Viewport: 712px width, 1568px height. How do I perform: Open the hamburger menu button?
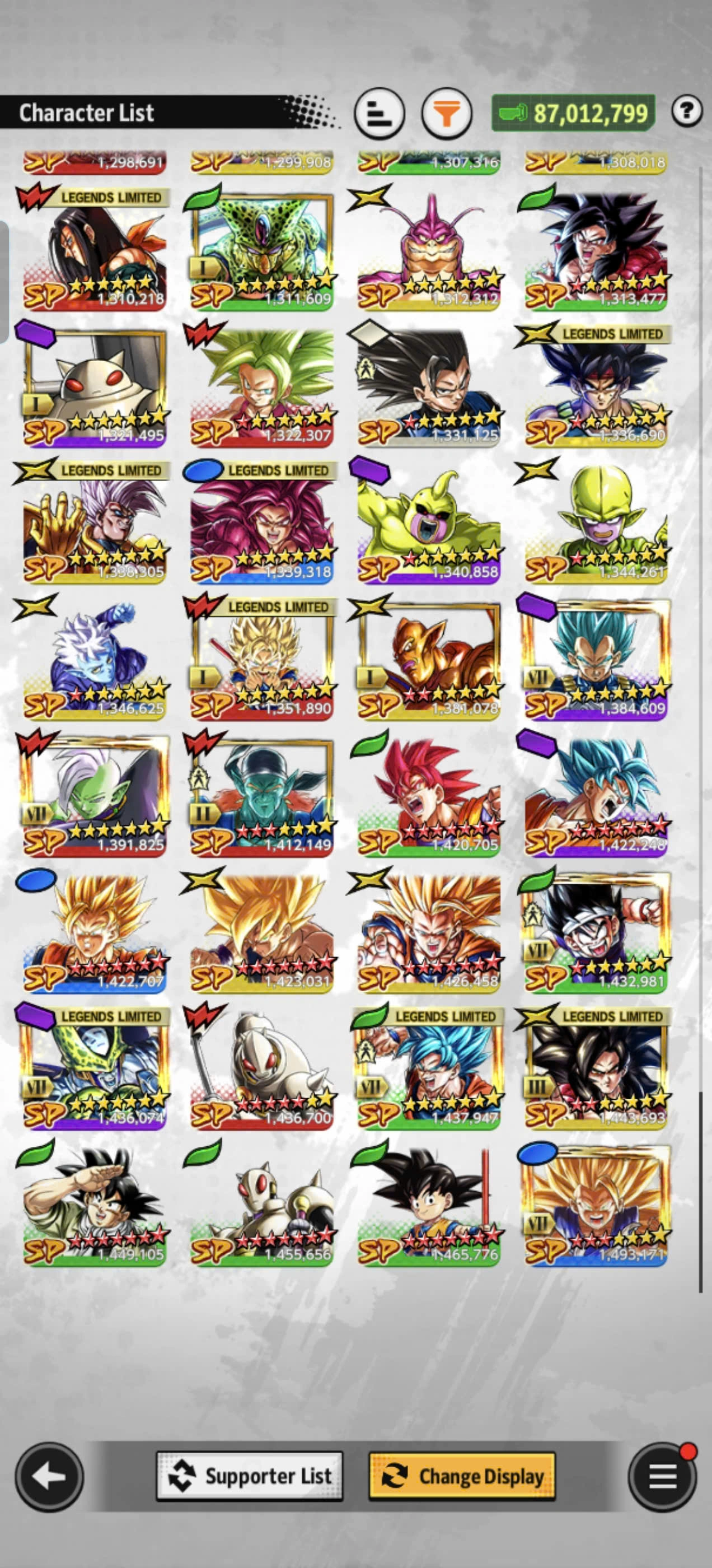click(662, 1477)
